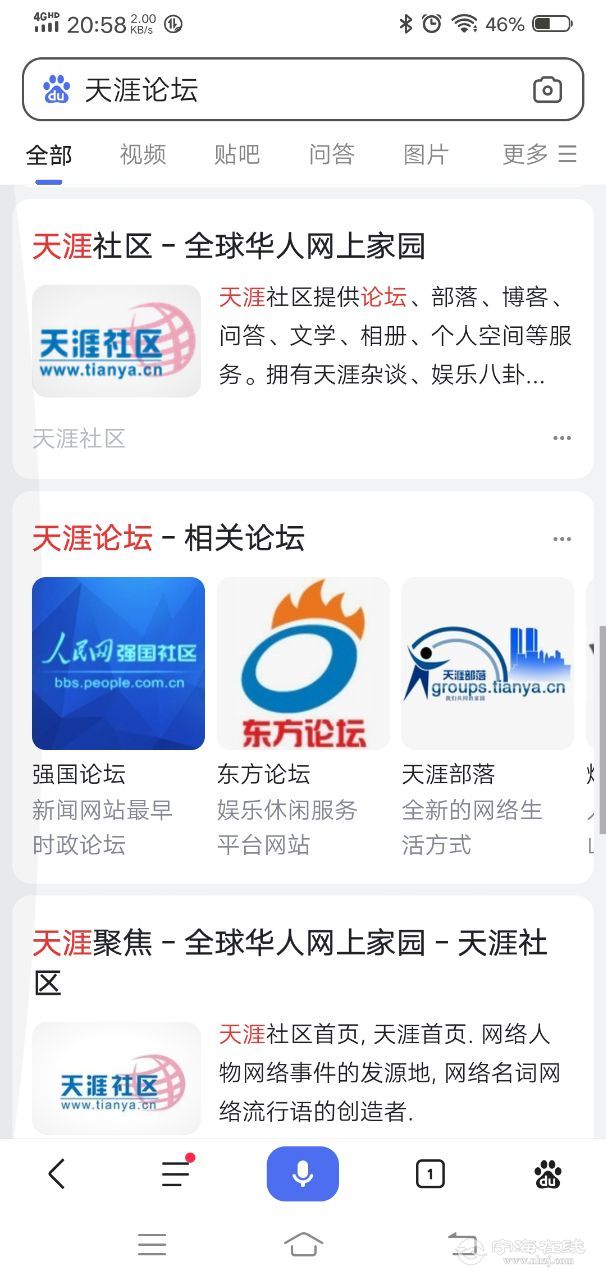606x1280 pixels.
Task: Expand the 更多 filter menu
Action: pos(540,154)
